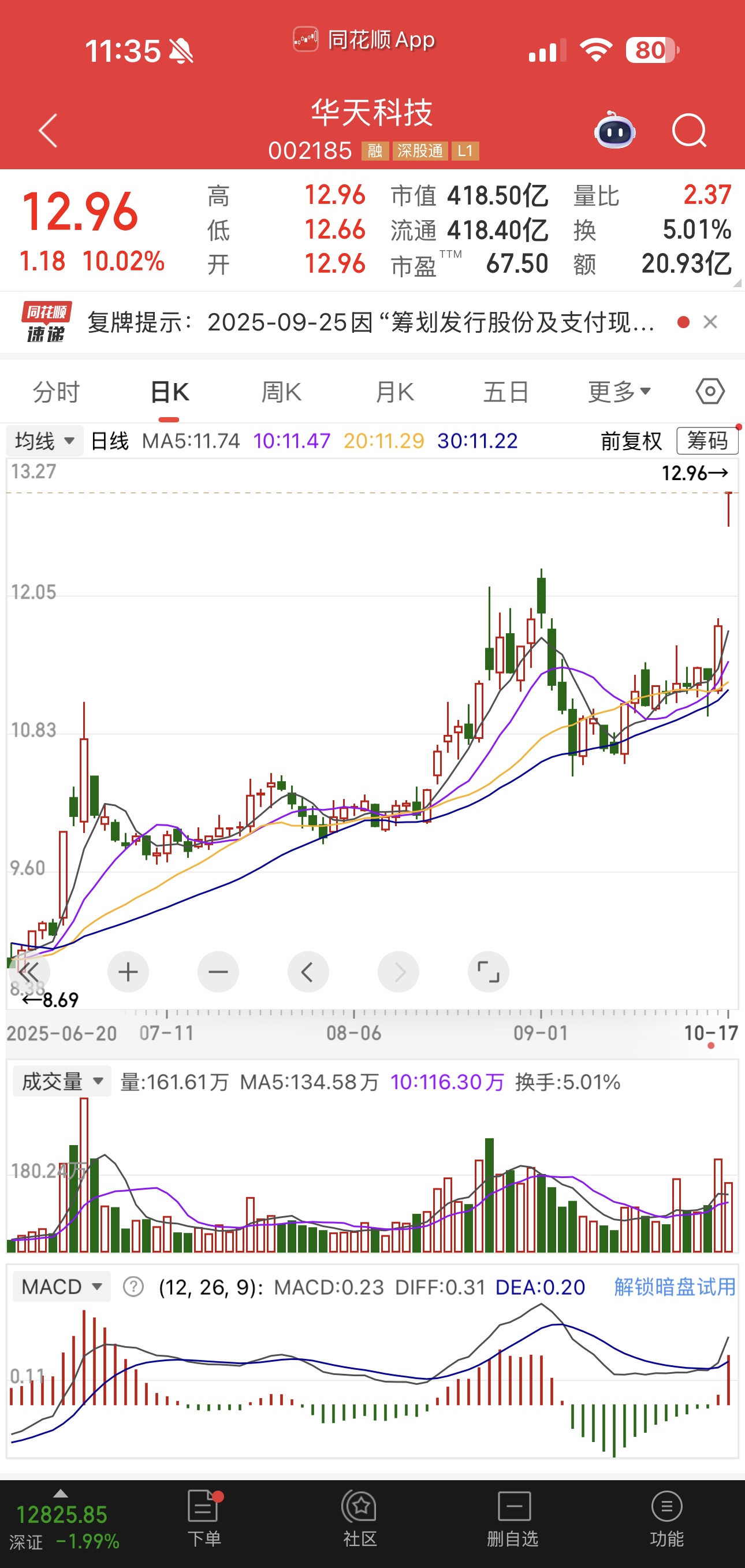Viewport: 745px width, 1568px height.
Task: Open the robot AI assistant
Action: [614, 130]
